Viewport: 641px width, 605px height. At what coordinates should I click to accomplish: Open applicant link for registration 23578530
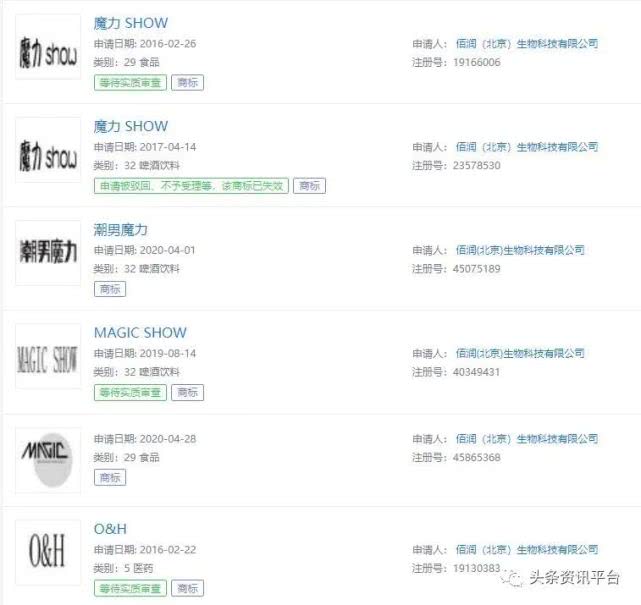526,147
